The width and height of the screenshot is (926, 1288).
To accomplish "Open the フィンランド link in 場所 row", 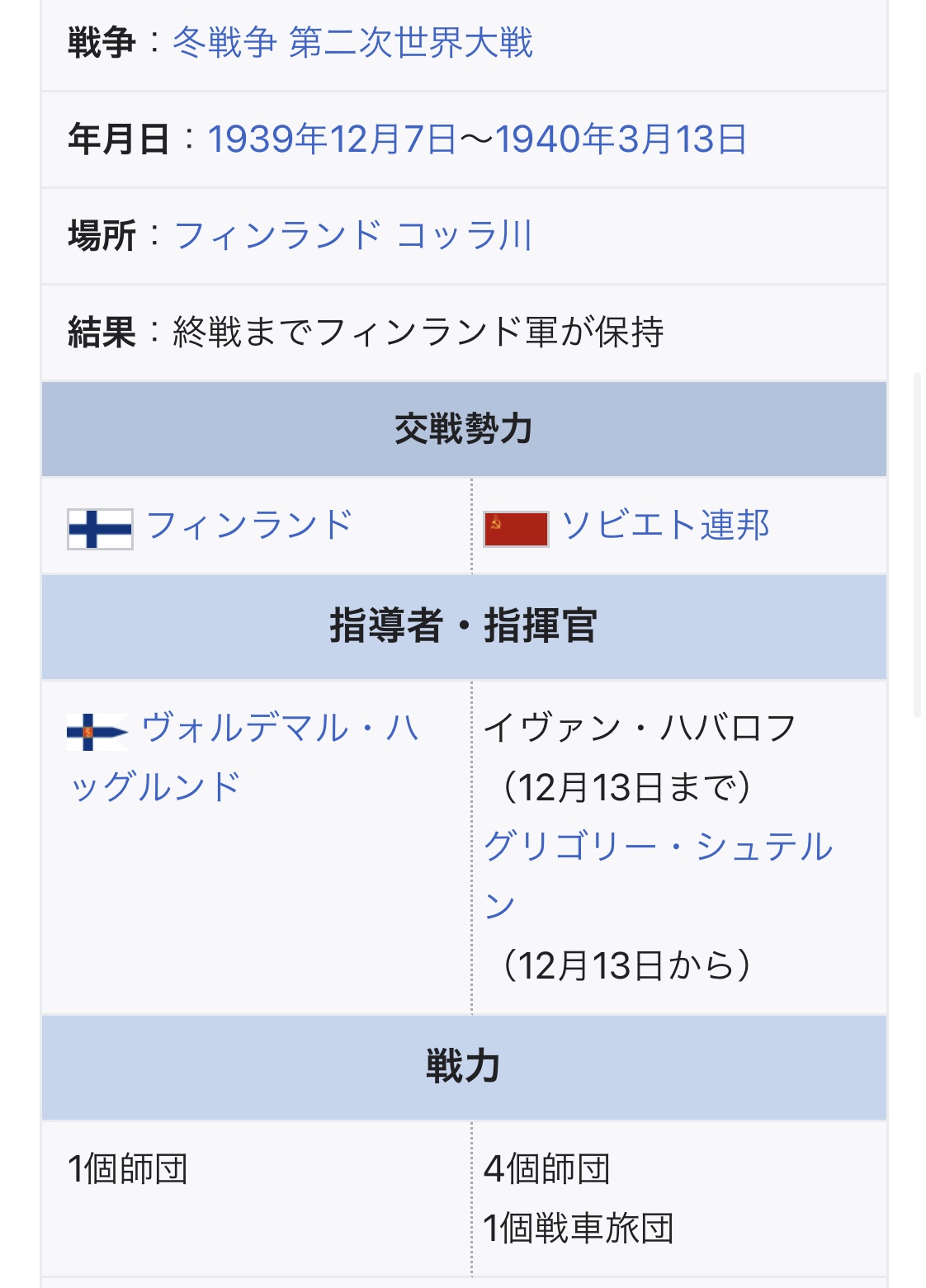I will tap(277, 235).
